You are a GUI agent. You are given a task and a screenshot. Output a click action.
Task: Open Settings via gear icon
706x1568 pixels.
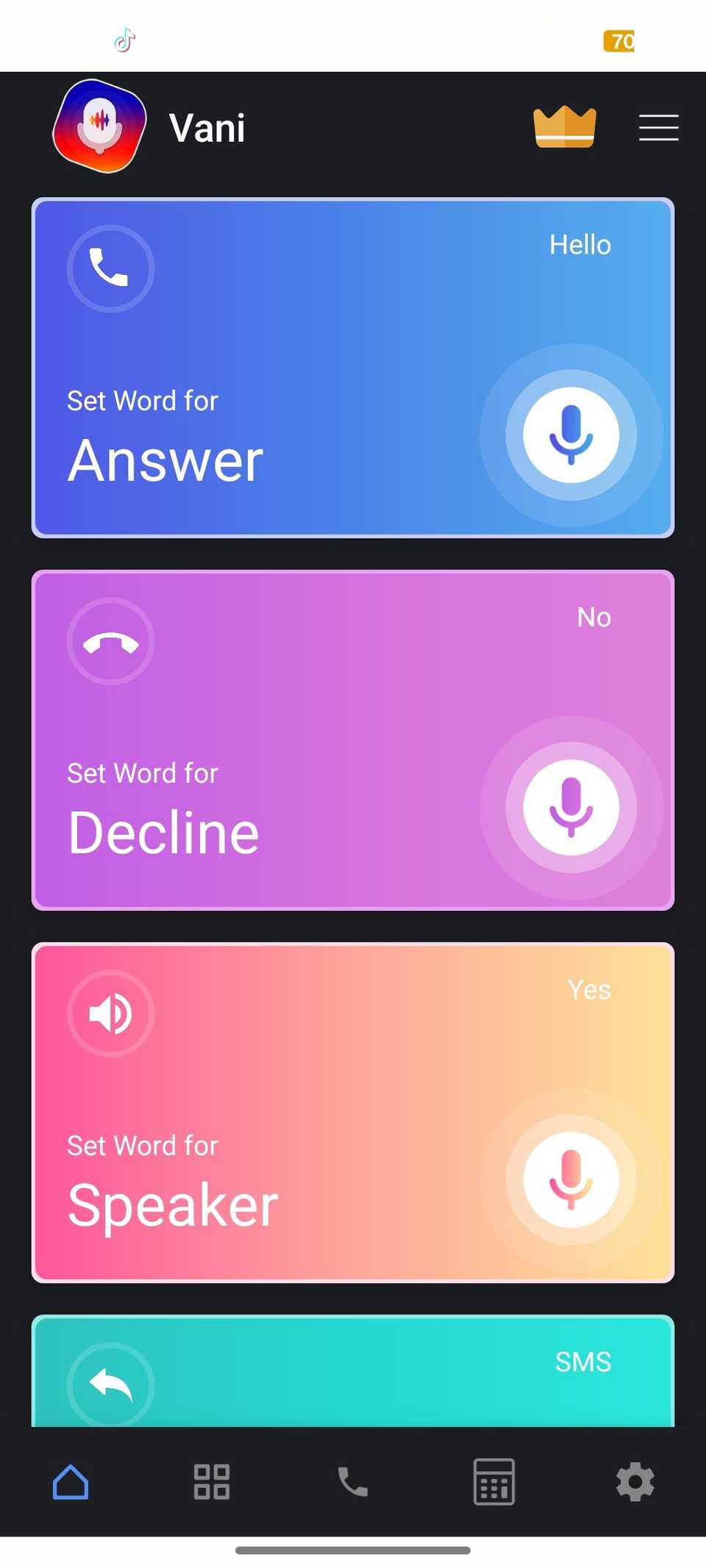(x=635, y=1481)
